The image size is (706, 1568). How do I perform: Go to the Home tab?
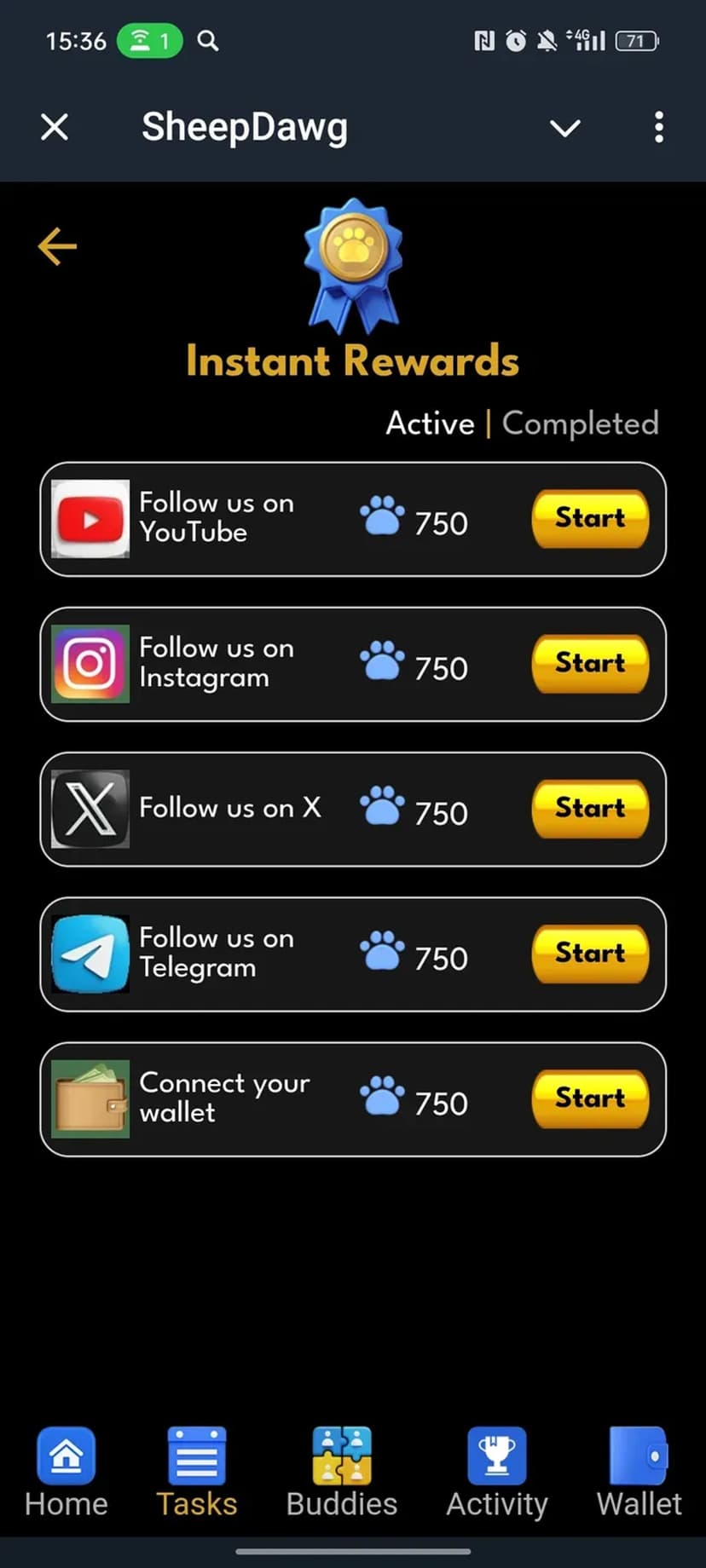coord(67,1473)
